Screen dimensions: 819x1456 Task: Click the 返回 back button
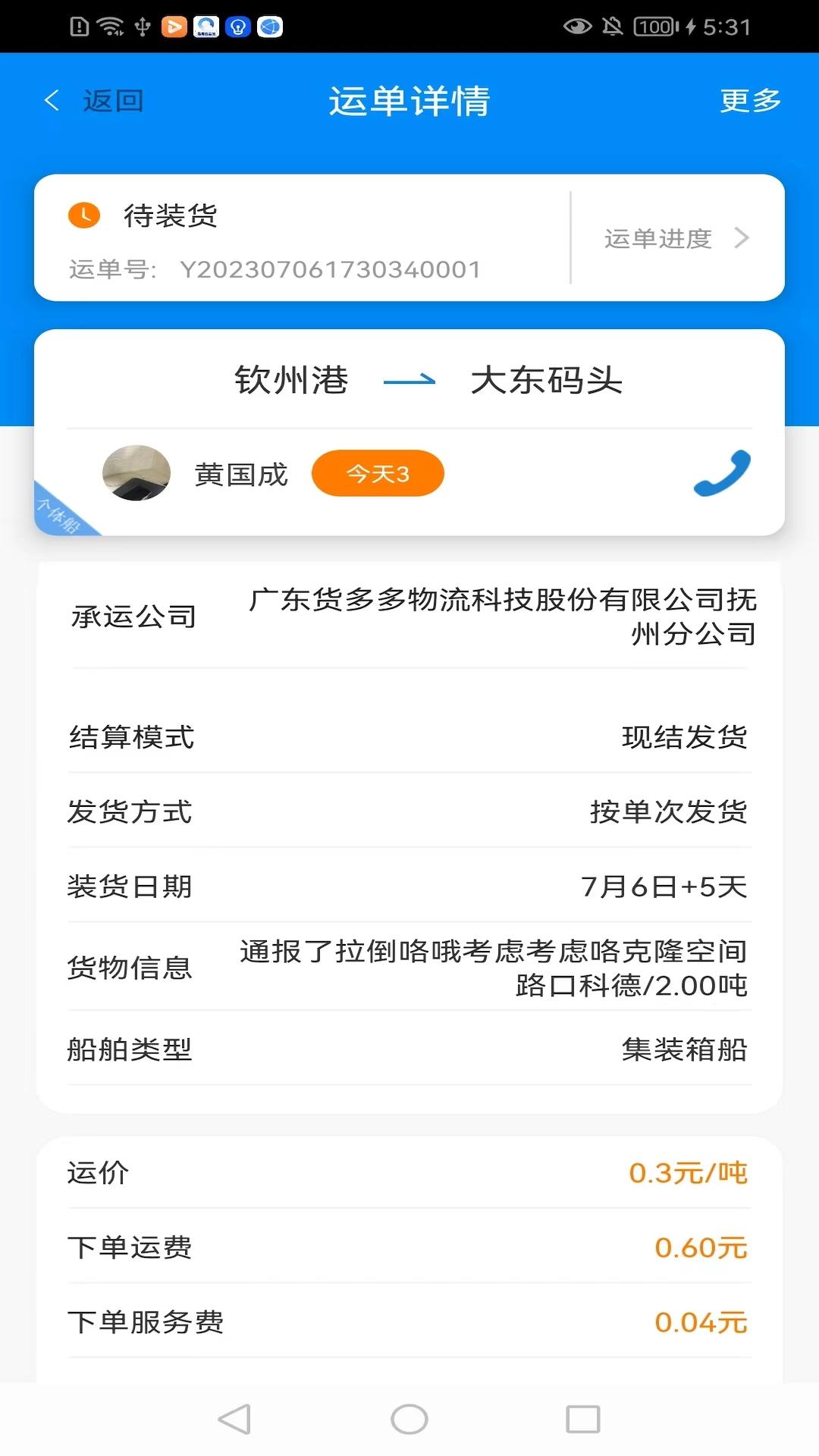point(115,101)
